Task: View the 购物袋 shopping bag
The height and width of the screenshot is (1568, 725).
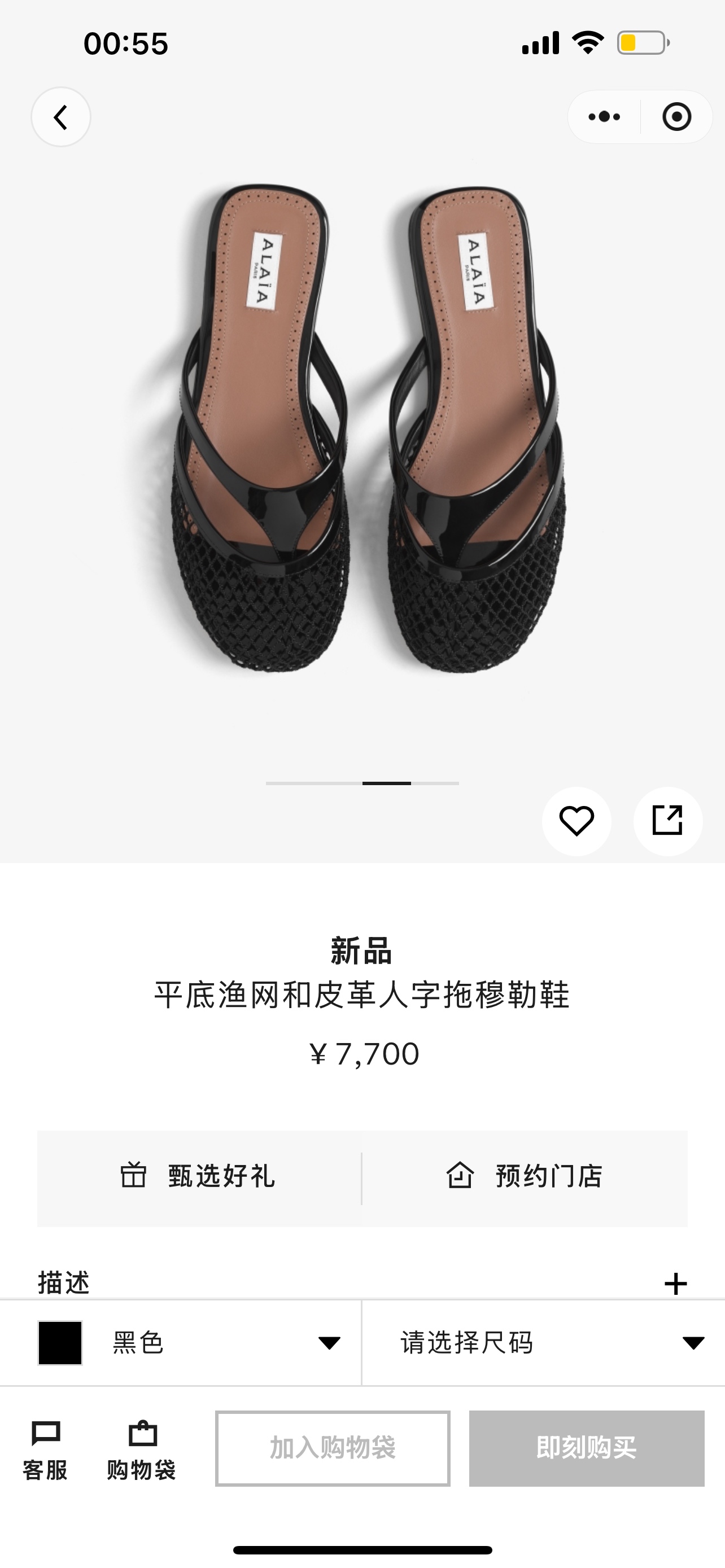Action: [x=142, y=1450]
